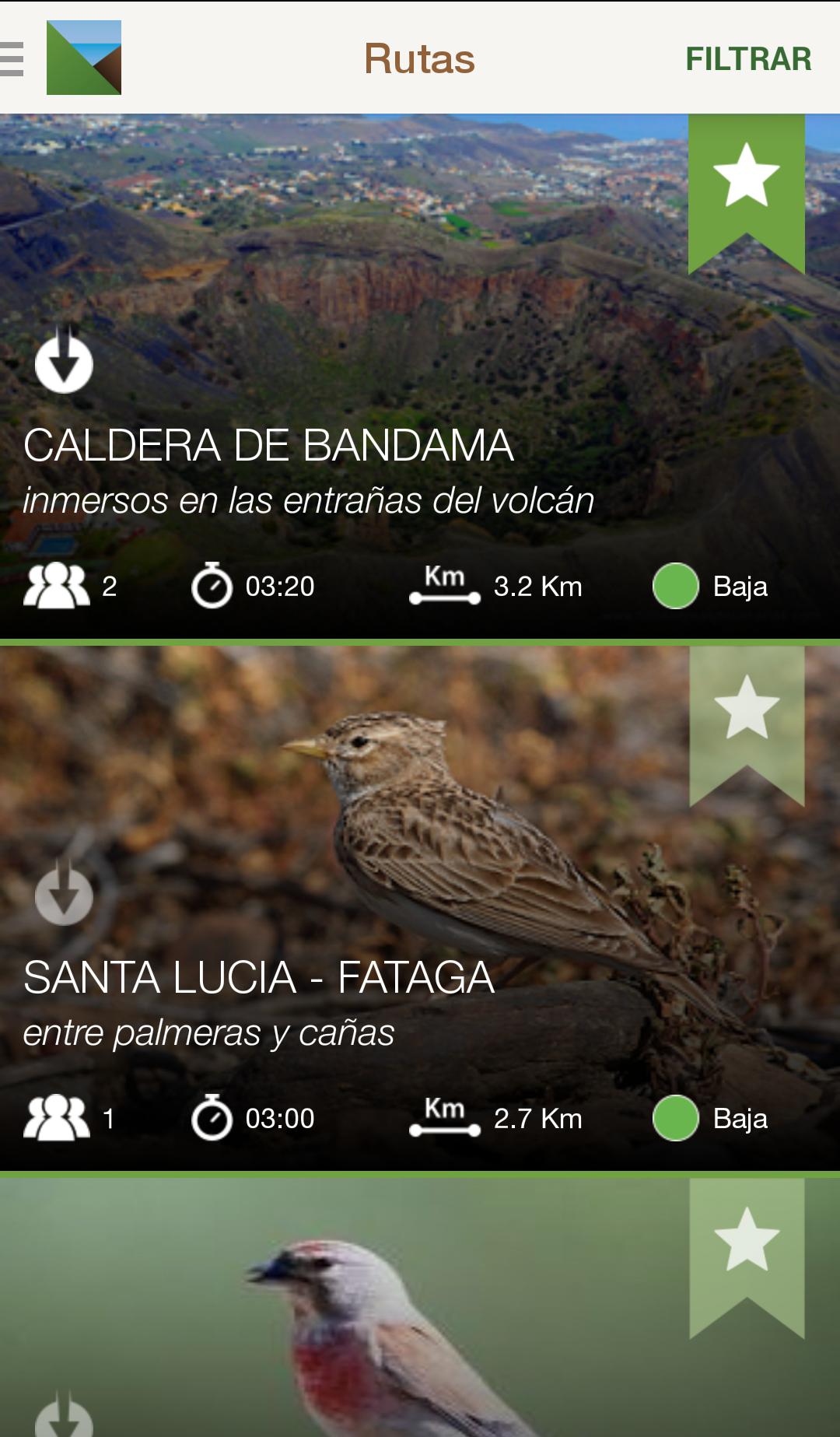Image resolution: width=840 pixels, height=1437 pixels.
Task: Tap the download icon on Santa Lucia - Fataga
Action: click(62, 895)
